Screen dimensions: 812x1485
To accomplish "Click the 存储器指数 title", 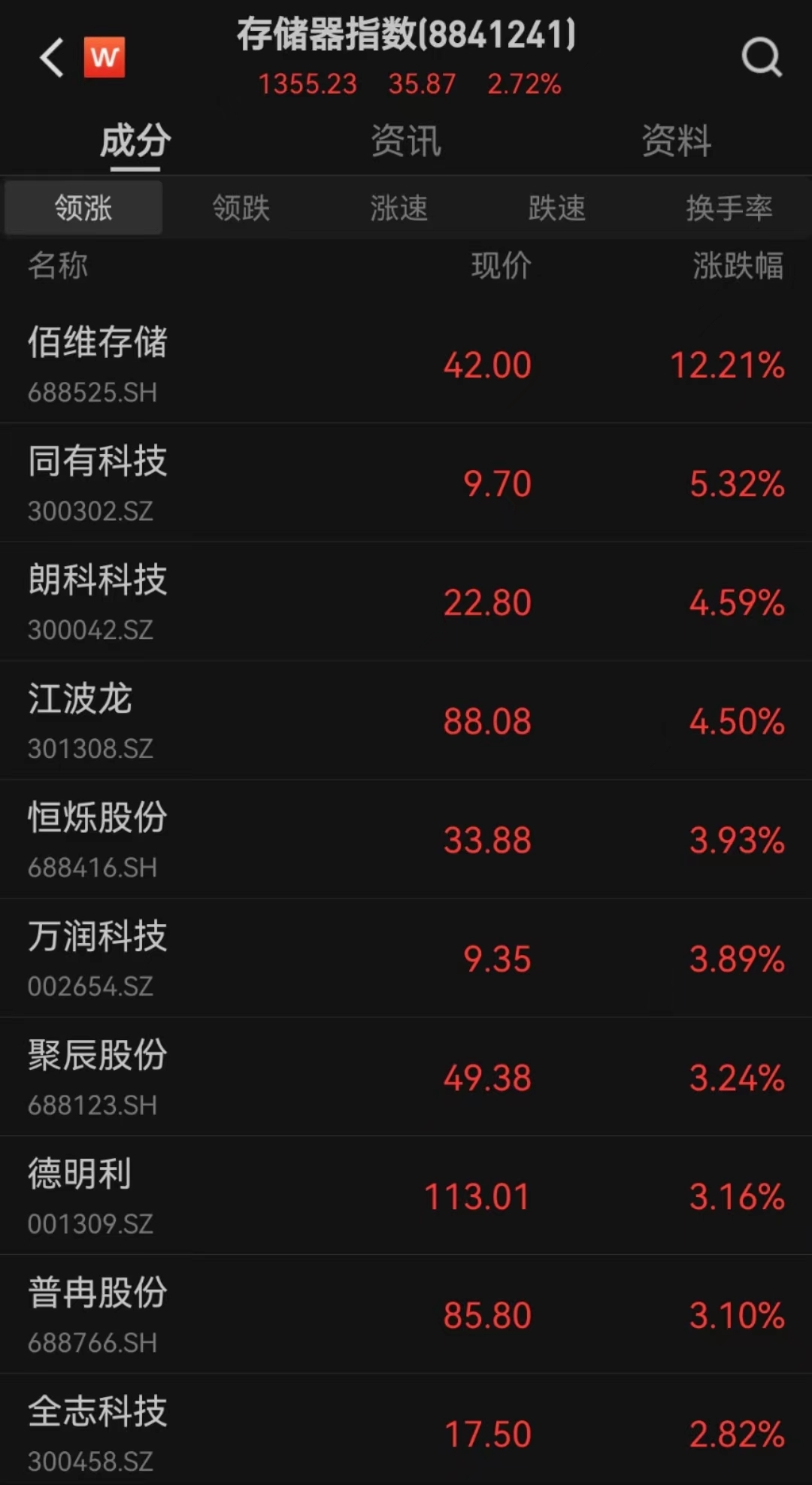I will [406, 34].
